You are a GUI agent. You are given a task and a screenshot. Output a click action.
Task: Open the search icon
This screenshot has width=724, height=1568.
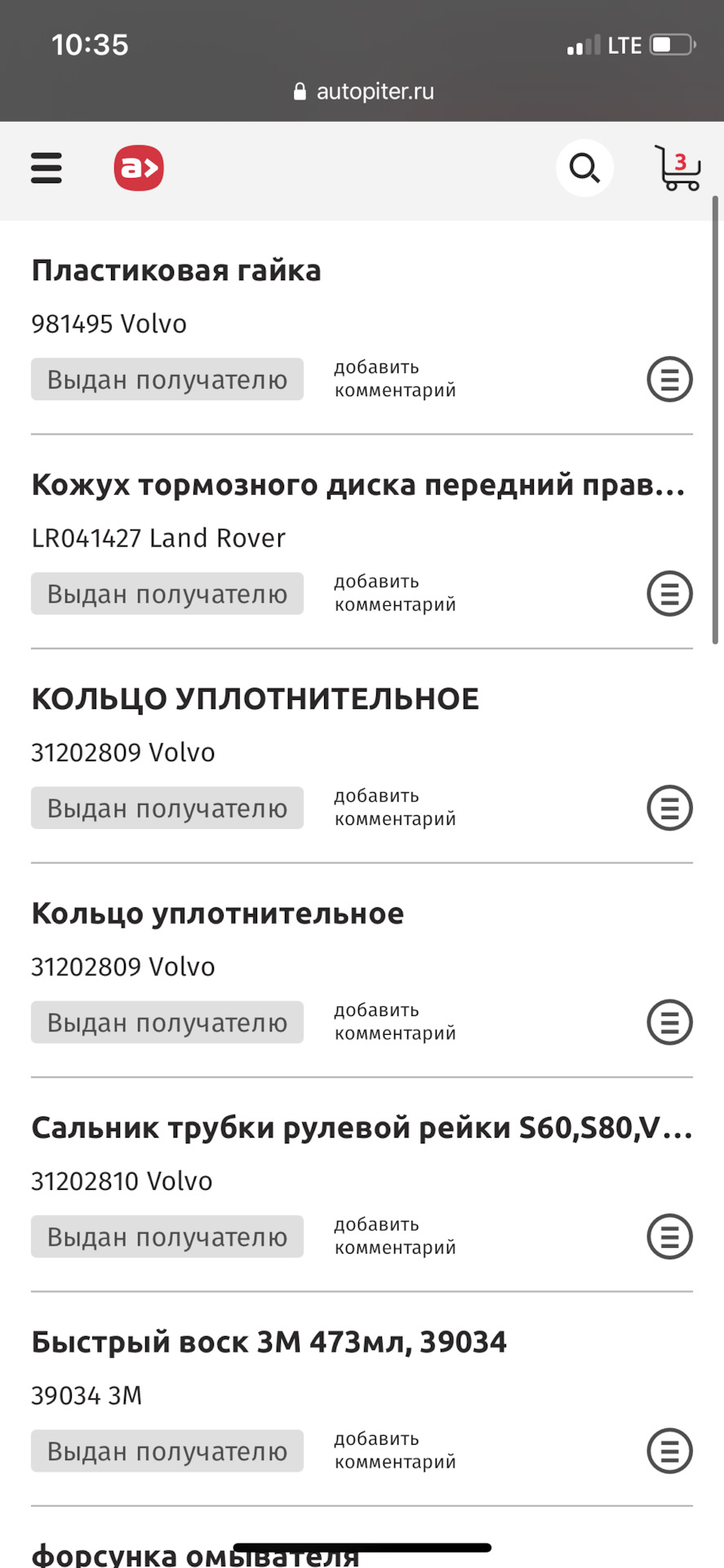(584, 169)
